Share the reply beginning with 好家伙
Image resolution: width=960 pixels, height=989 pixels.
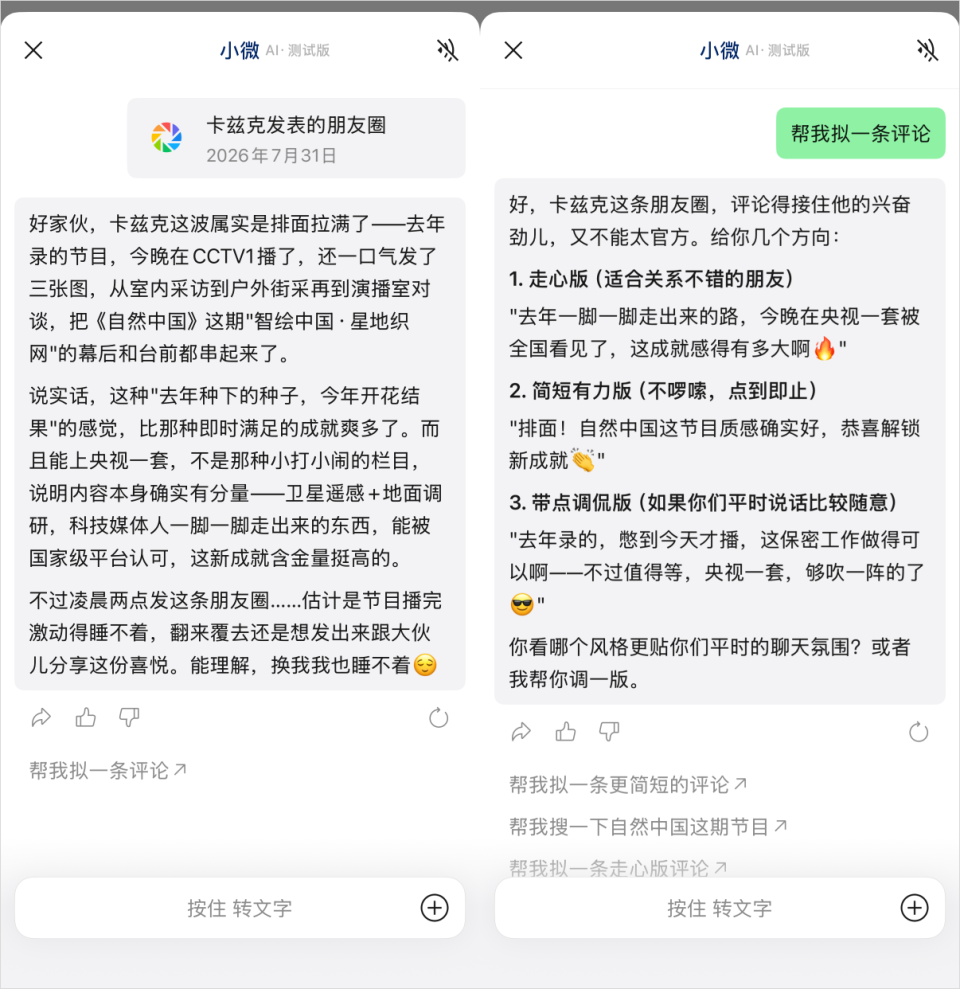[42, 717]
